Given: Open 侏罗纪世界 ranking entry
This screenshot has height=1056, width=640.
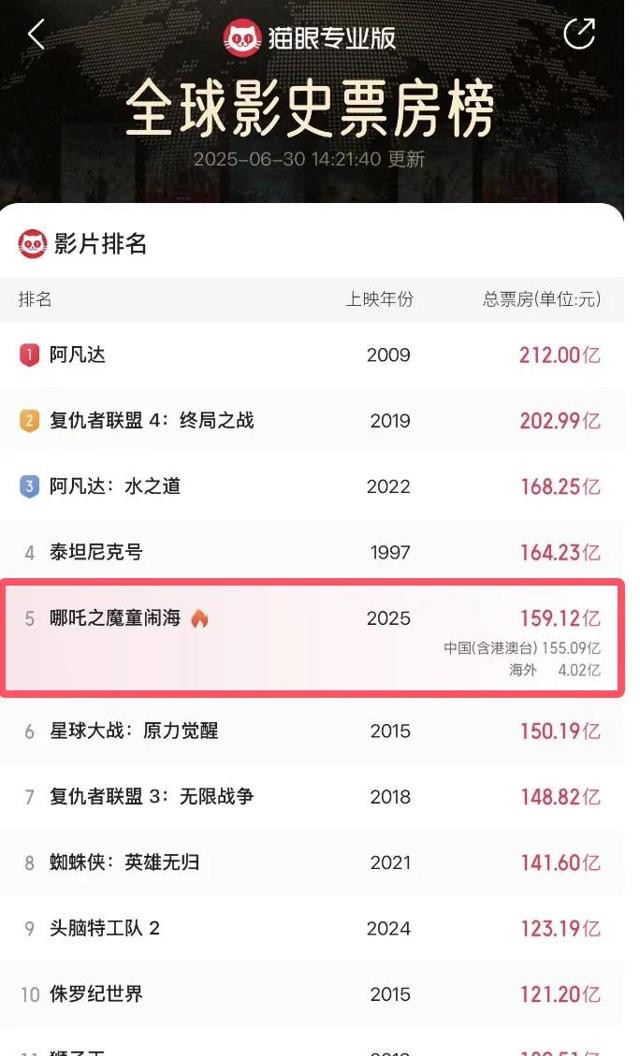Looking at the screenshot, I should [x=312, y=994].
